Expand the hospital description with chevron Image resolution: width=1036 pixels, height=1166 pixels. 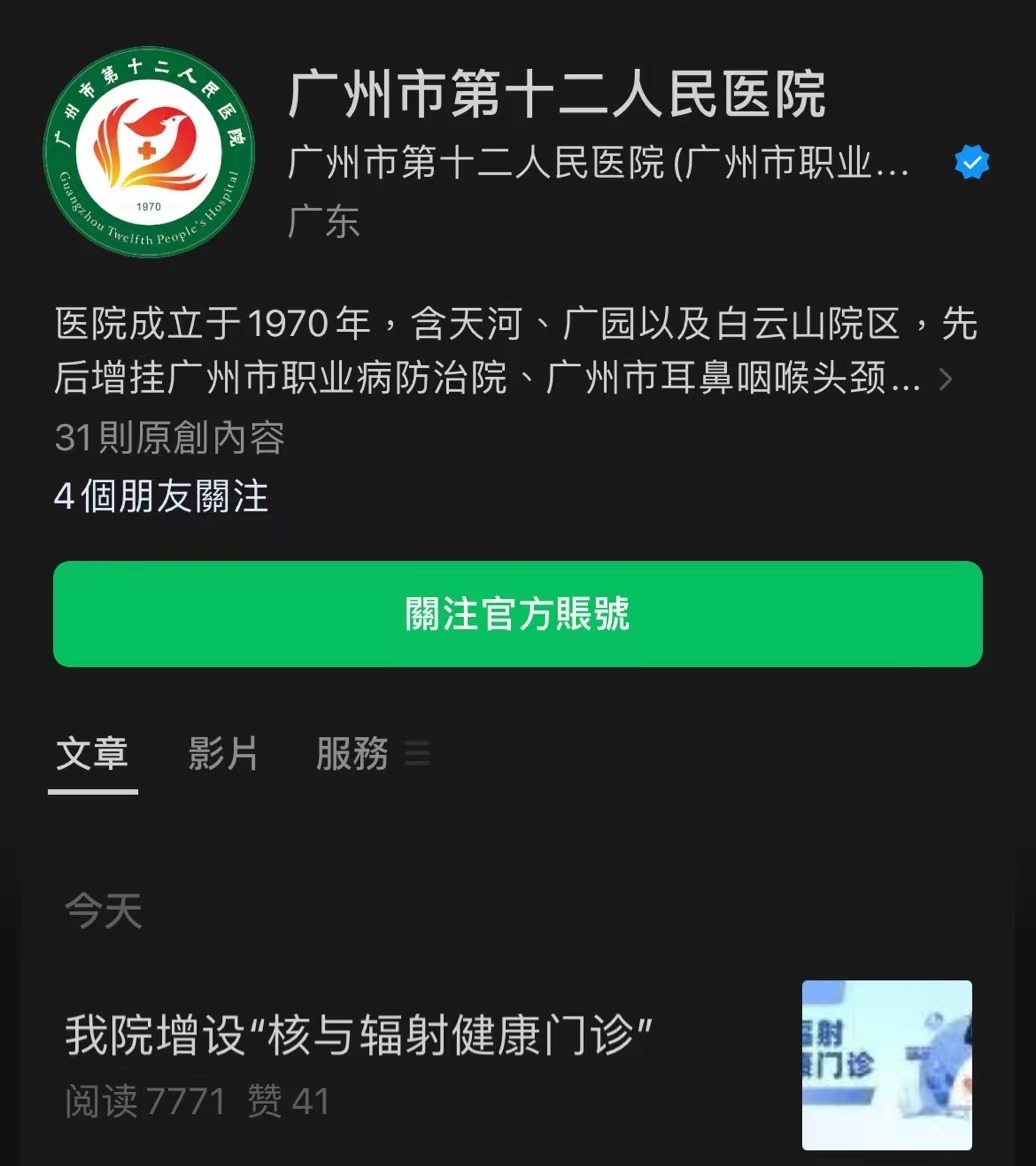click(x=945, y=380)
